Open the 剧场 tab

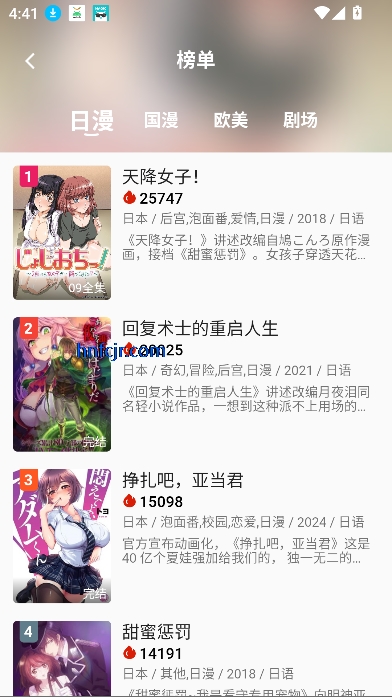pyautogui.click(x=300, y=120)
